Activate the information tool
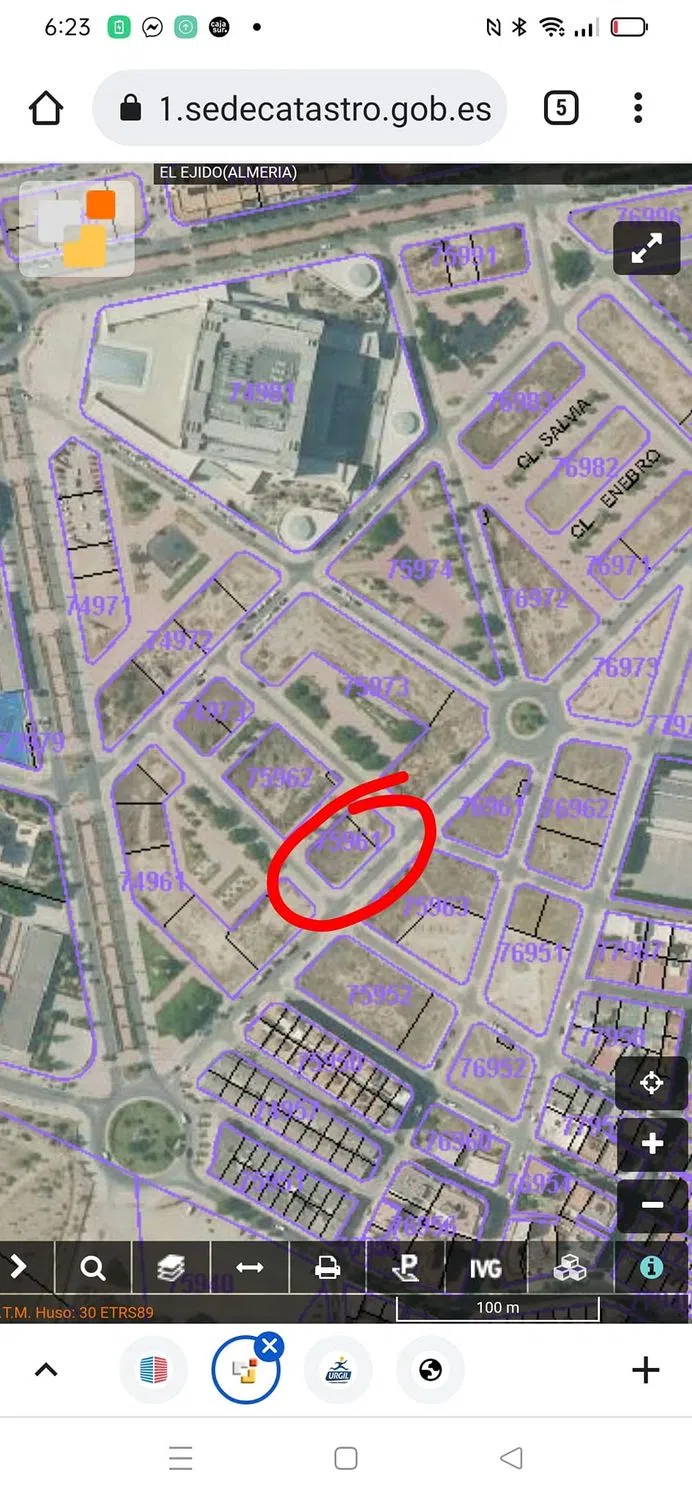Viewport: 692px width, 1500px height. (x=651, y=1268)
